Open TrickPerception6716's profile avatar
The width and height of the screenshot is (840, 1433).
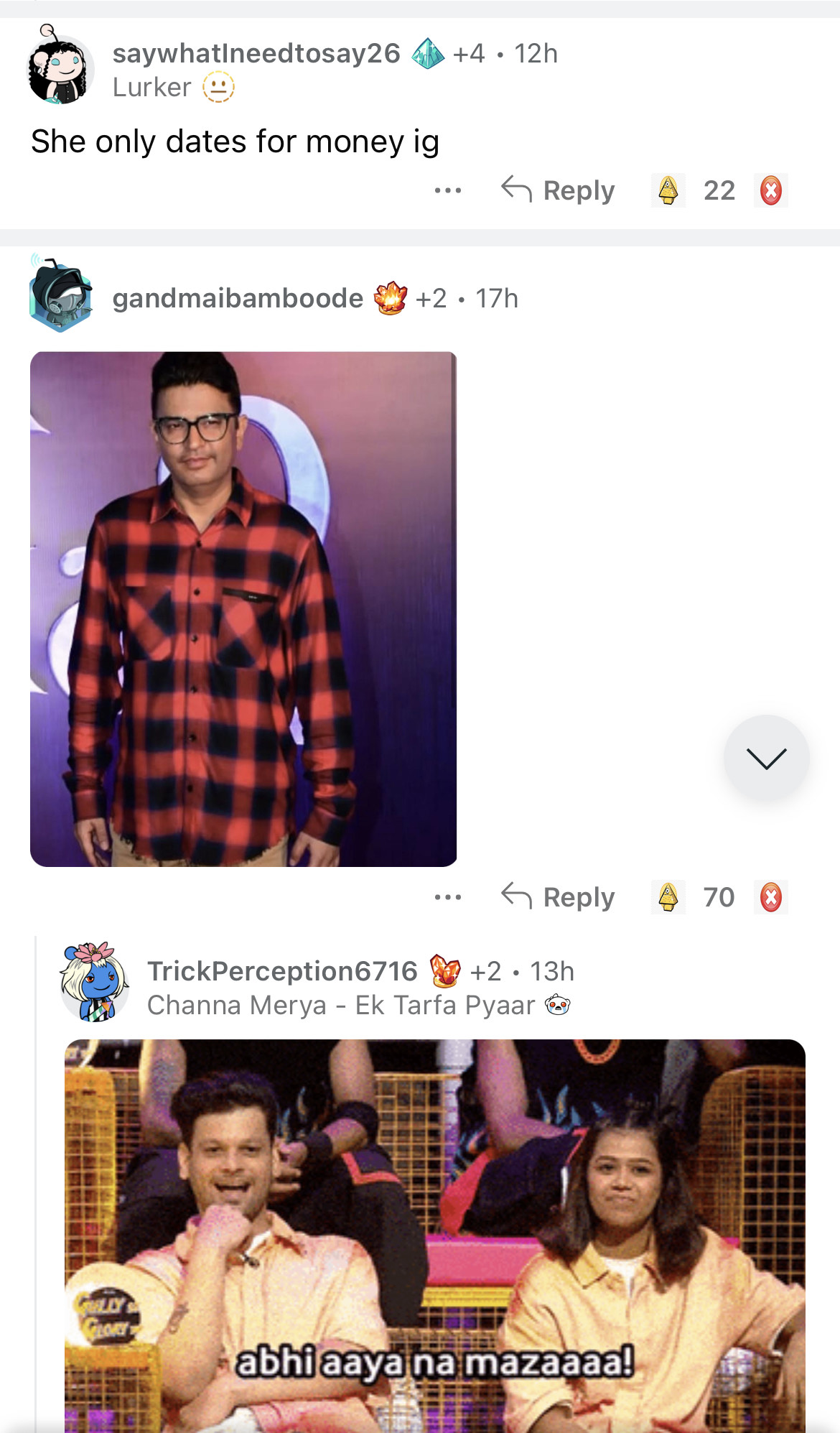click(x=95, y=982)
